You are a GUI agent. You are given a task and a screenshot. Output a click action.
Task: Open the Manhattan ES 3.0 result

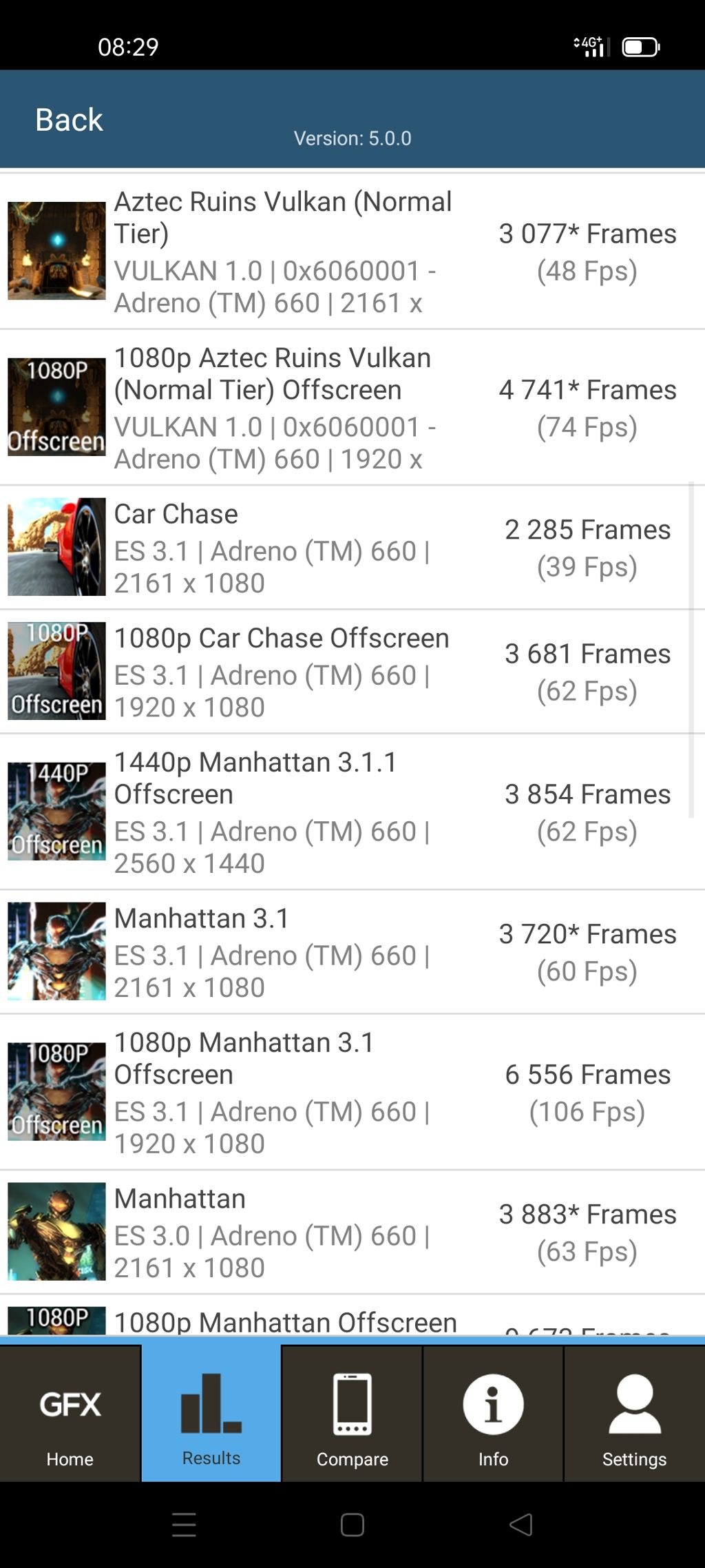click(351, 1232)
